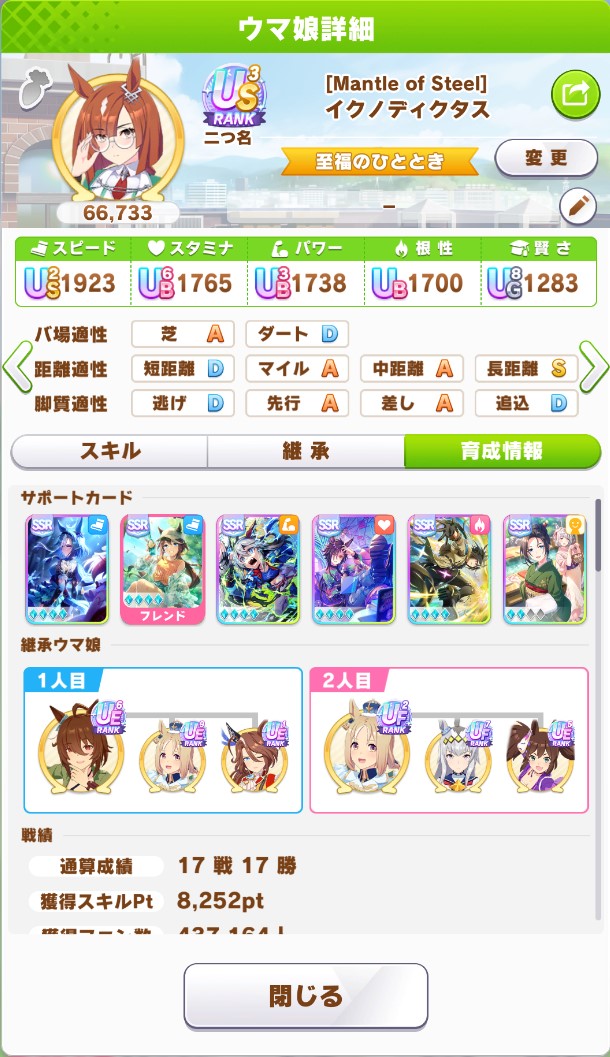Close the details with 閉じる button
This screenshot has height=1057, width=610.
(x=305, y=995)
